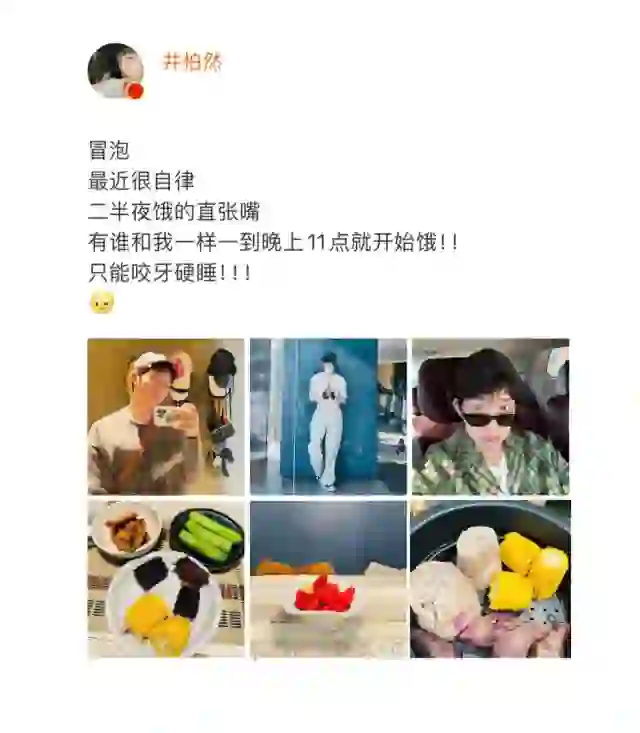Open the username link above the post

(x=192, y=62)
